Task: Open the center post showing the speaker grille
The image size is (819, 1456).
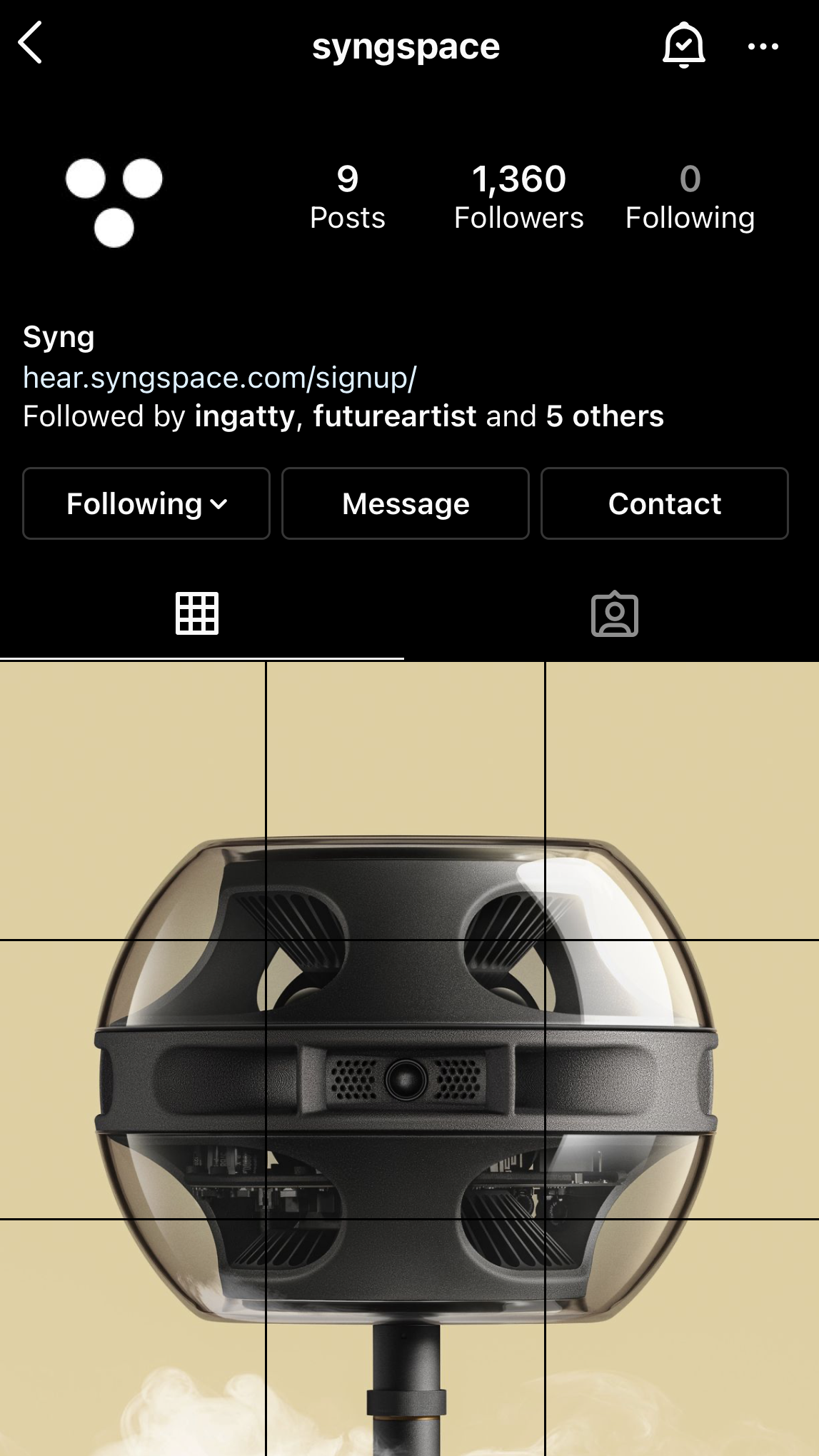Action: tap(406, 1079)
